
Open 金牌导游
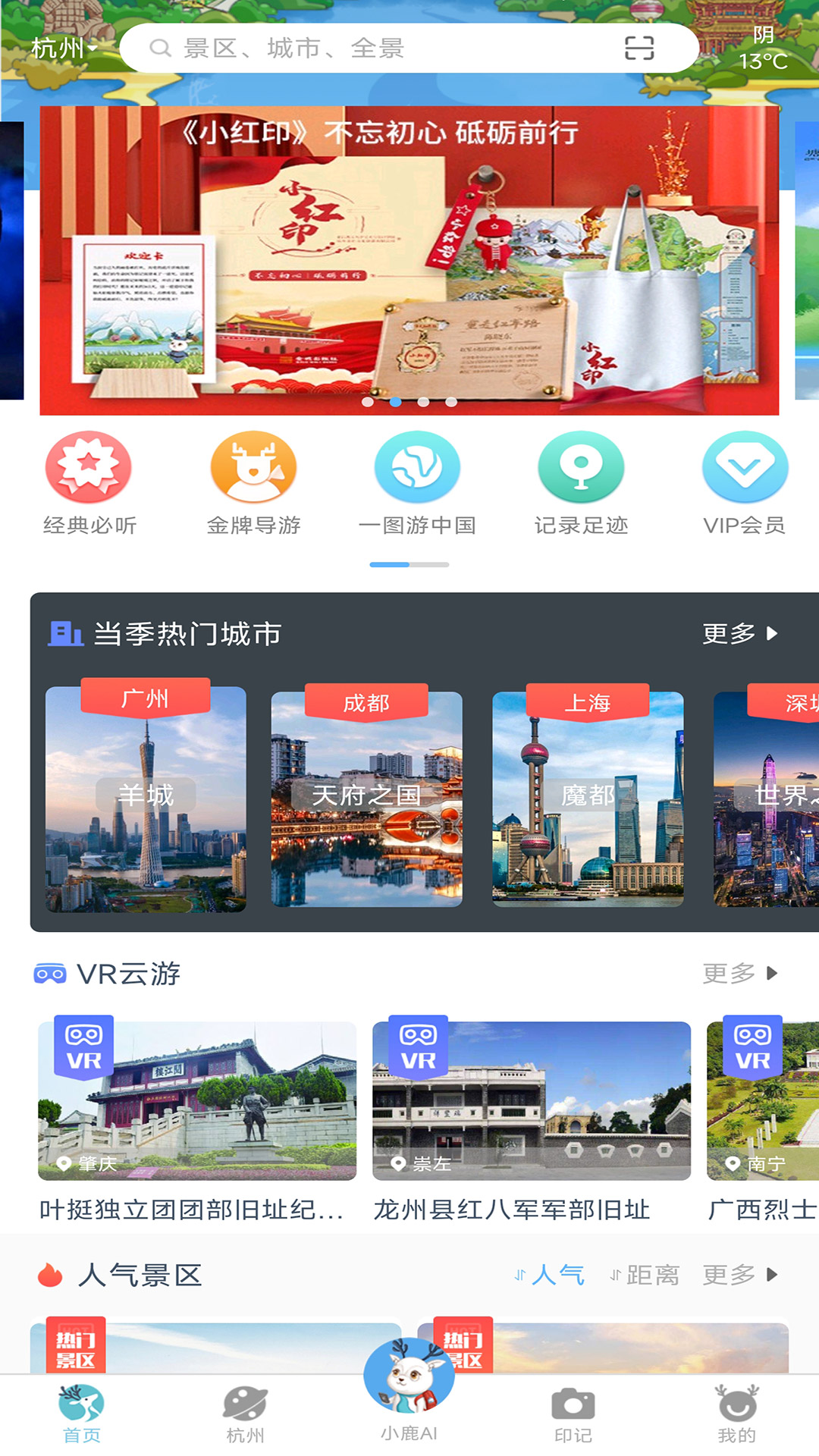[x=253, y=483]
